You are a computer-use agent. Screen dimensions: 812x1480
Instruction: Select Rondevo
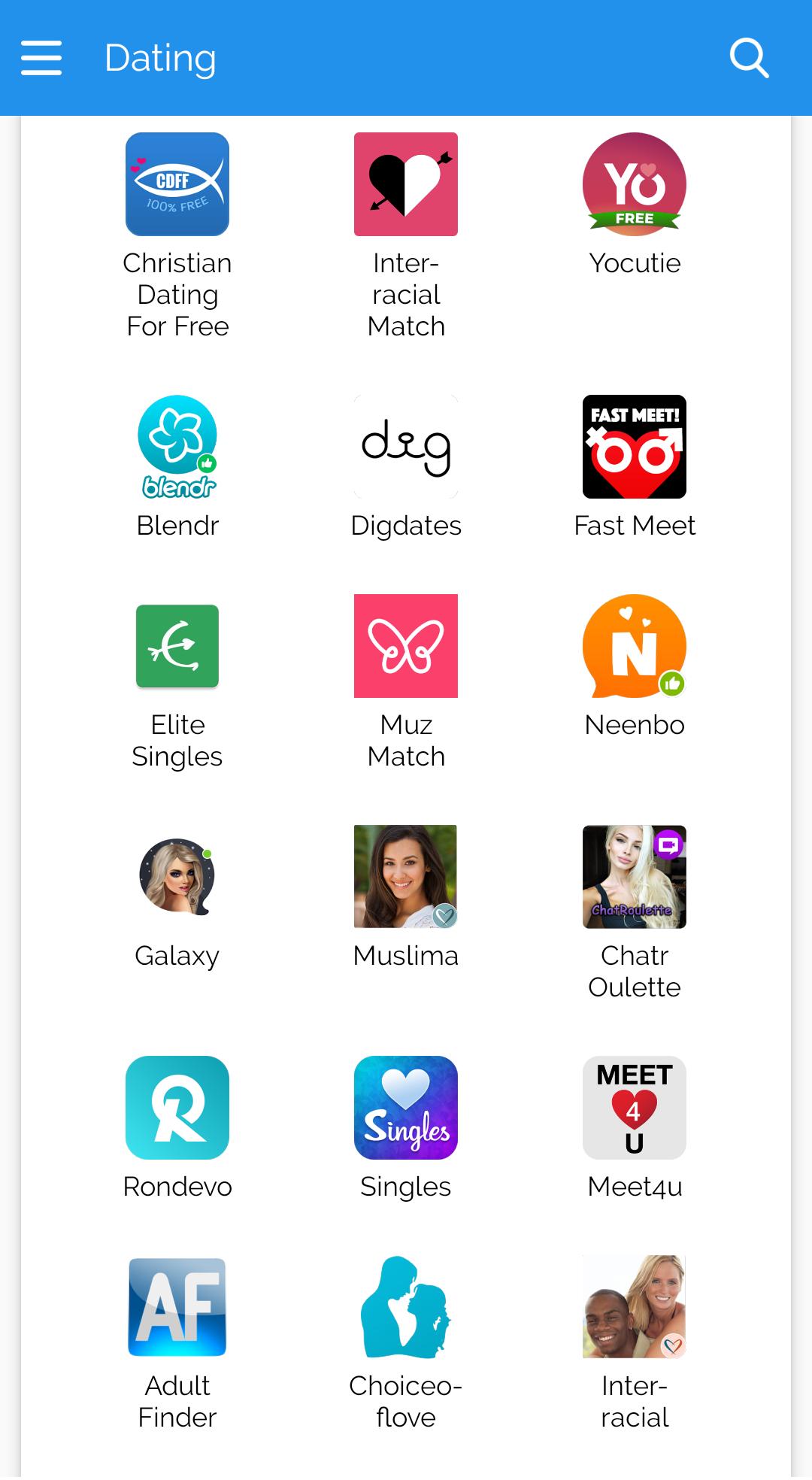click(177, 1108)
